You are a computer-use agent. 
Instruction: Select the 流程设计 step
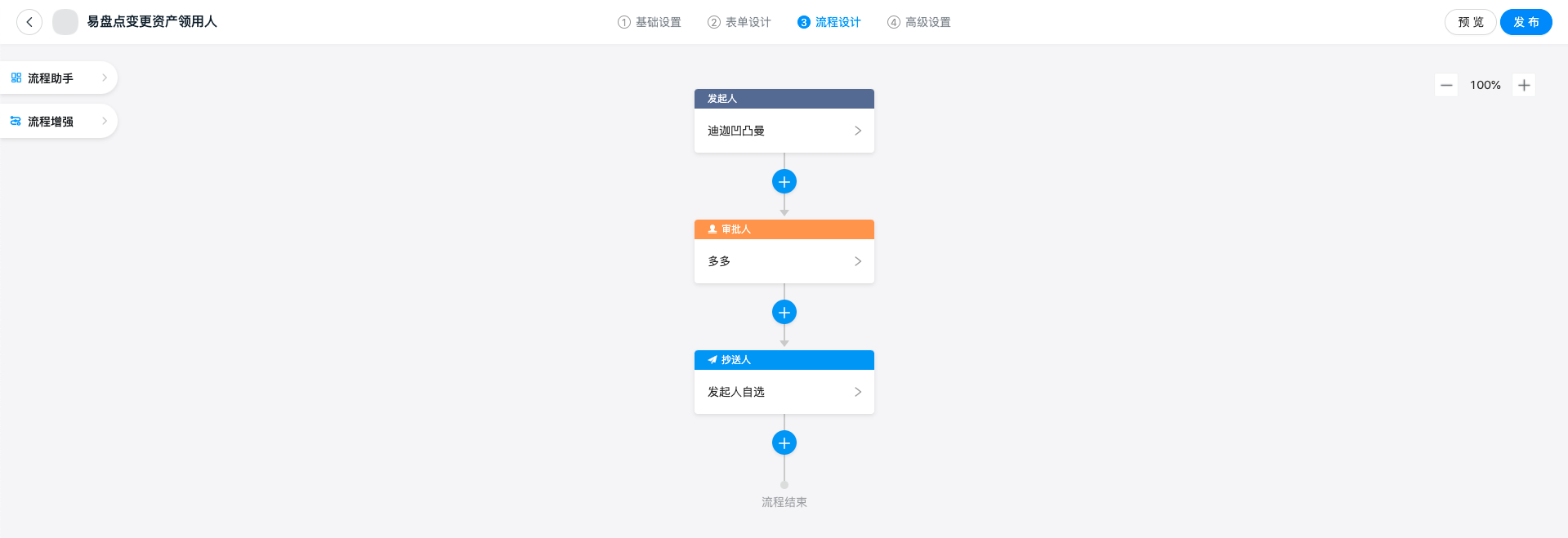[x=829, y=22]
